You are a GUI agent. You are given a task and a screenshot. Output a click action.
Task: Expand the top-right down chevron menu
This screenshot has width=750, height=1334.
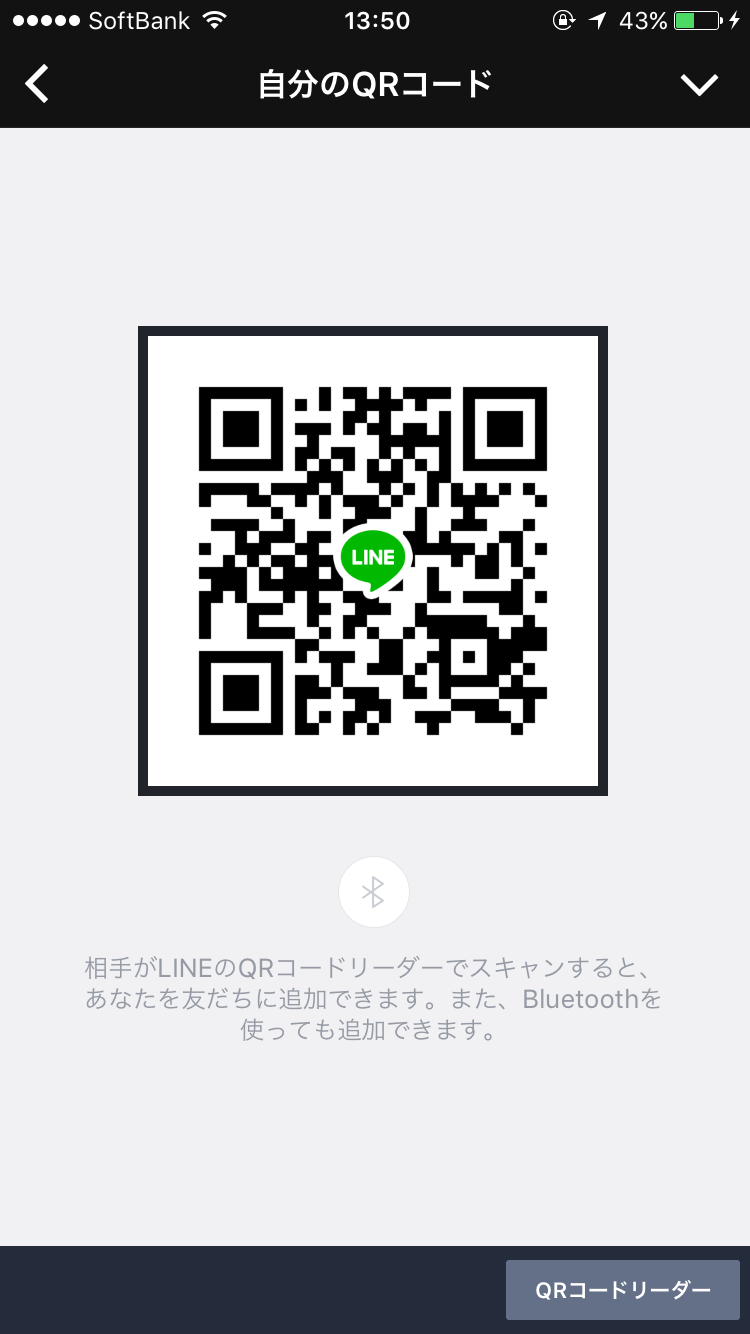(x=699, y=85)
